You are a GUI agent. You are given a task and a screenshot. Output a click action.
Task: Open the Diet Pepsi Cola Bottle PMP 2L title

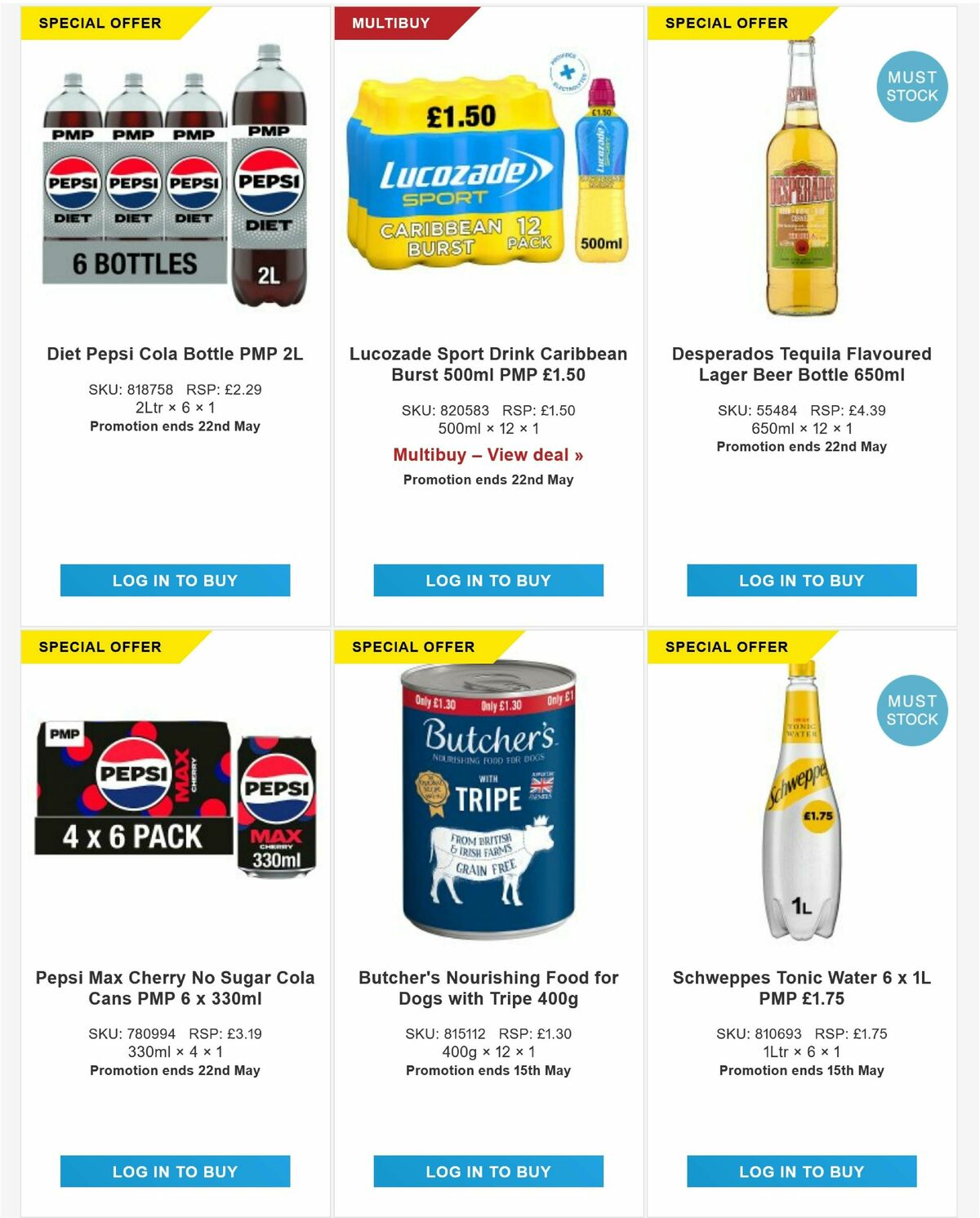point(175,355)
